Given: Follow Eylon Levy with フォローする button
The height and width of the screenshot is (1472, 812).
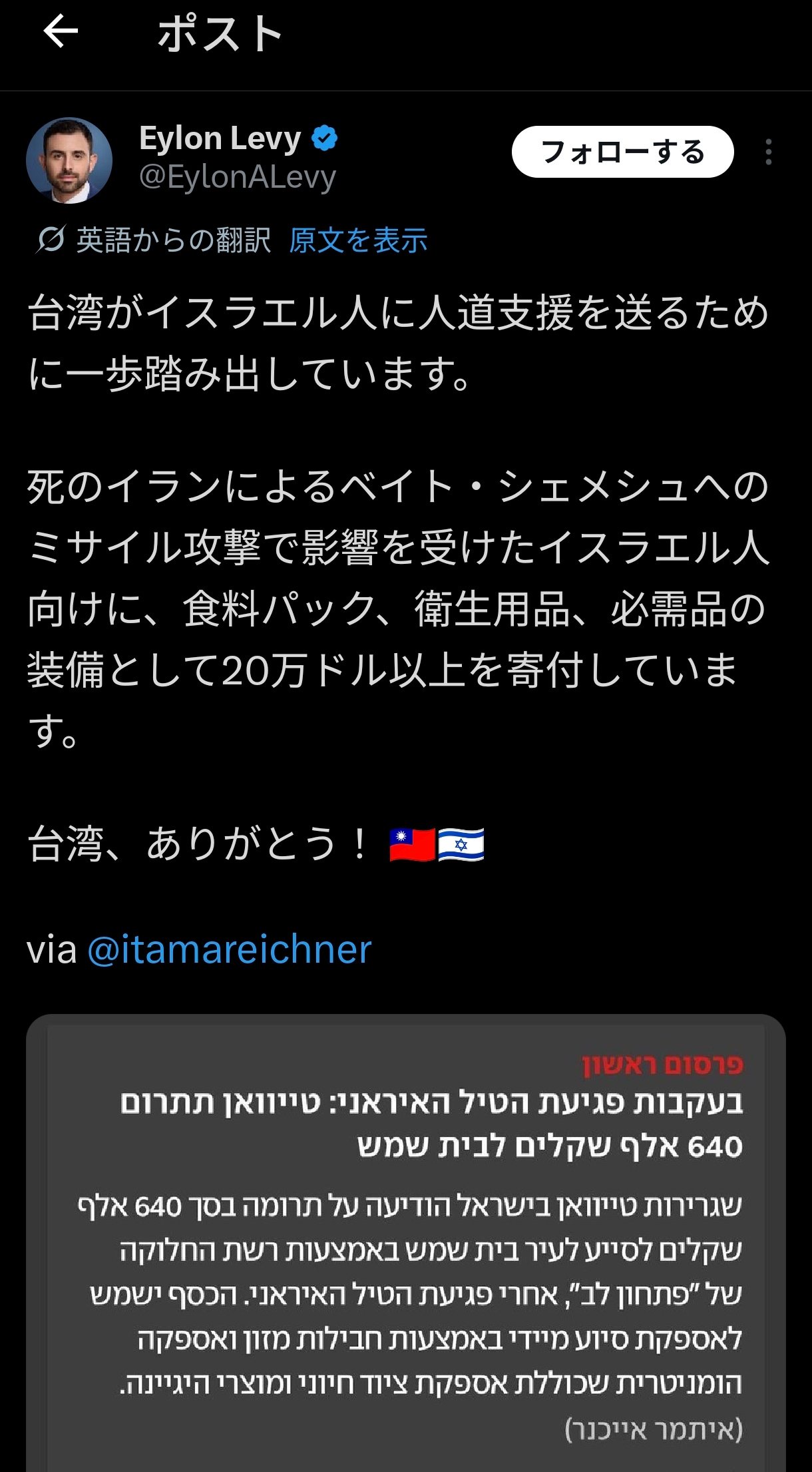Looking at the screenshot, I should 622,152.
